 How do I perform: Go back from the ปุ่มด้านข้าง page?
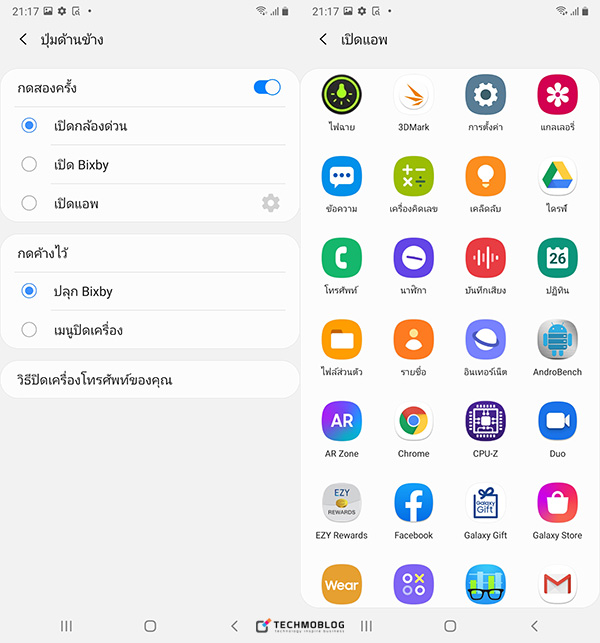[23, 40]
